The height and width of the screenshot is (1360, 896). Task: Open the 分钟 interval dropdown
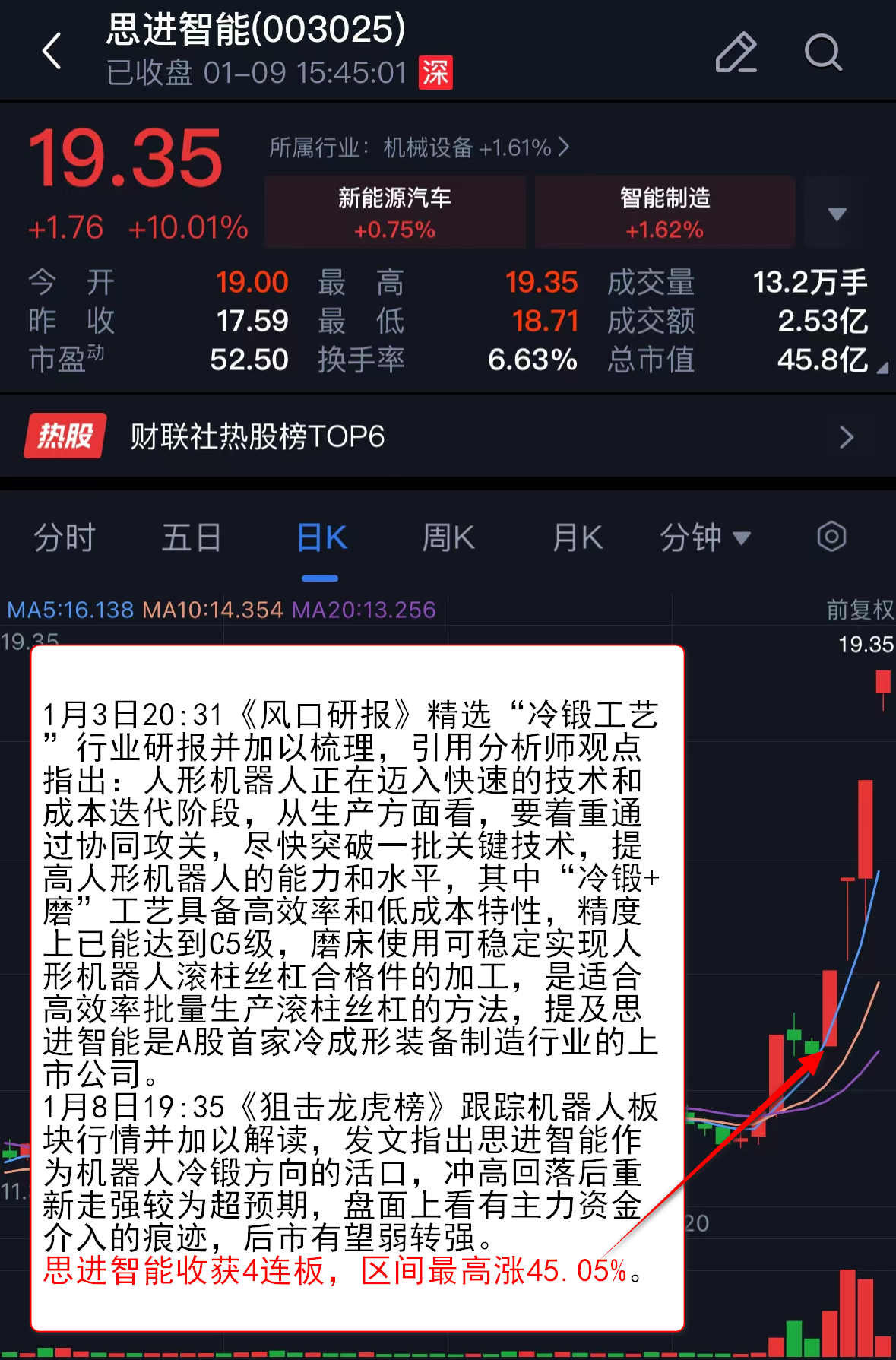click(704, 538)
